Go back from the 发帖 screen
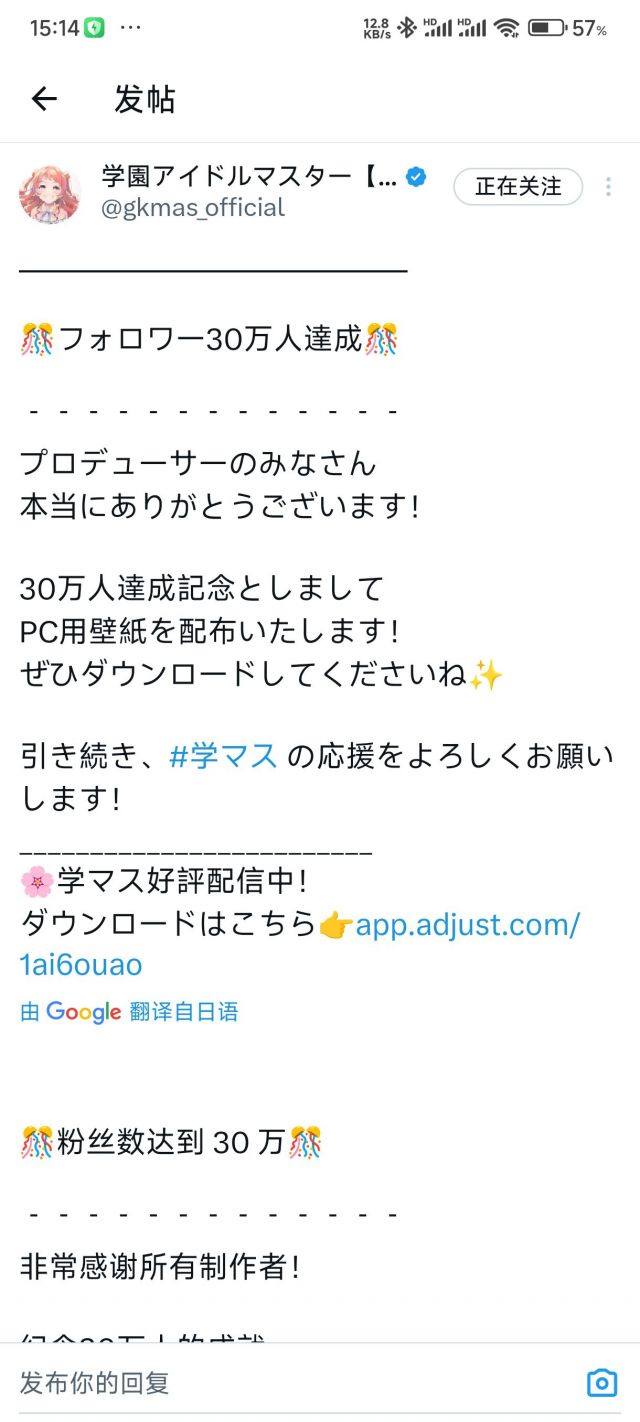This screenshot has height=1422, width=640. 44,99
